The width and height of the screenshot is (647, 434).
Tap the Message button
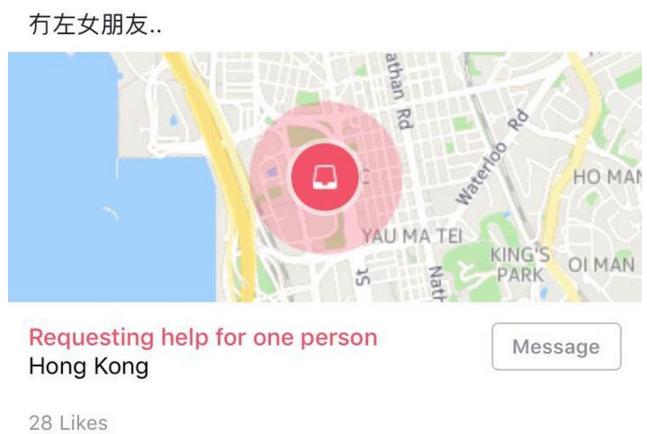[x=556, y=347]
